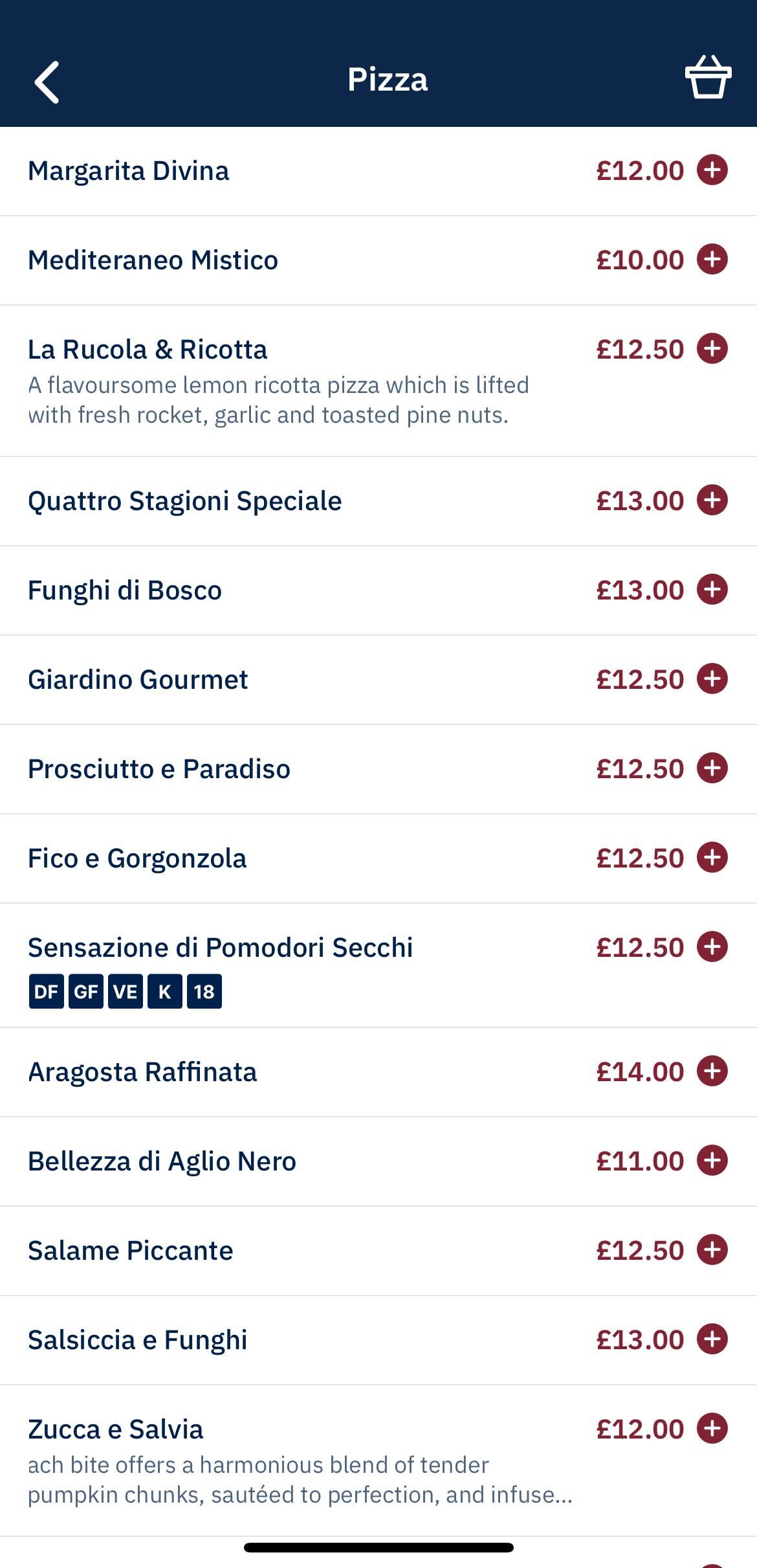The height and width of the screenshot is (1568, 757).
Task: View details for Bellezza di Aglio Nero
Action: pos(162,1161)
